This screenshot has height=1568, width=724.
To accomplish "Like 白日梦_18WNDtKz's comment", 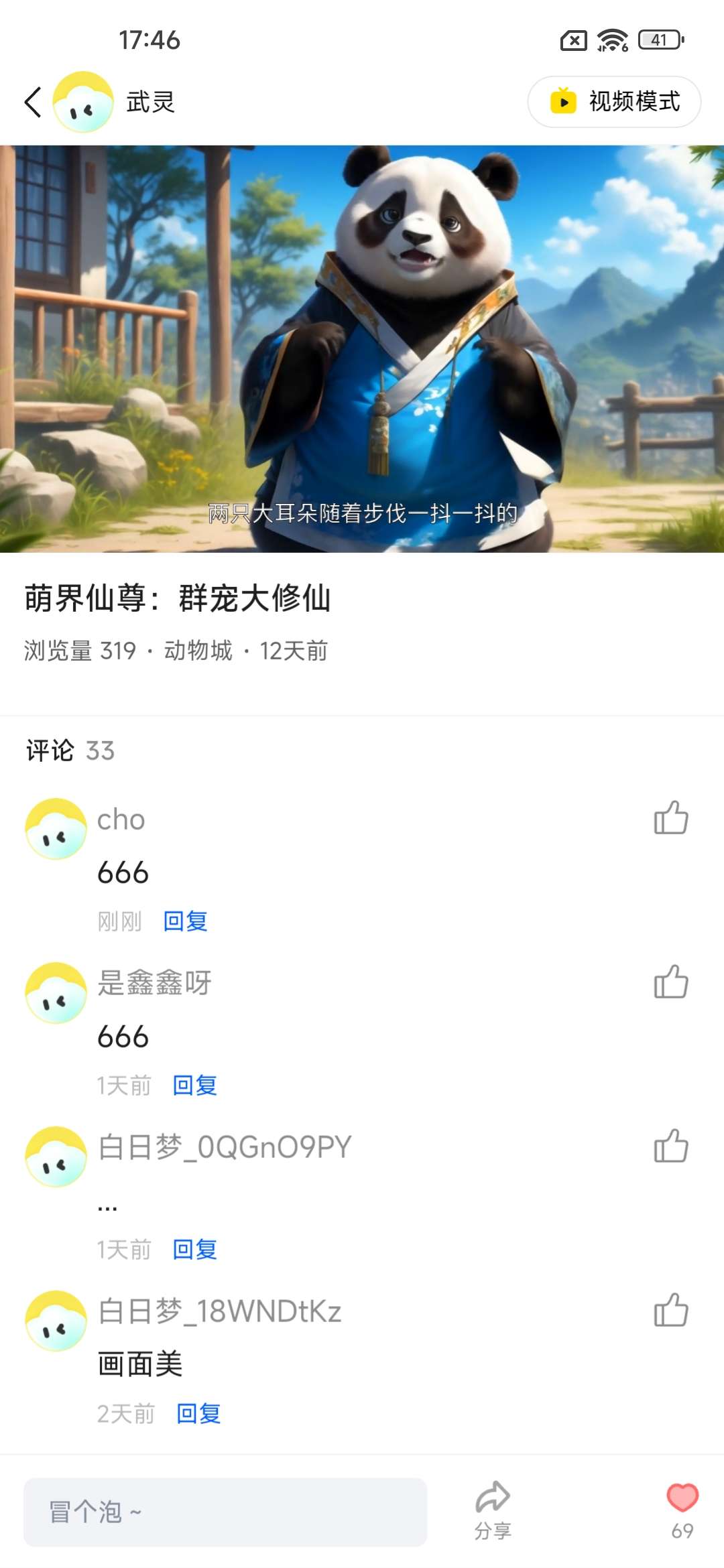I will (x=671, y=1310).
